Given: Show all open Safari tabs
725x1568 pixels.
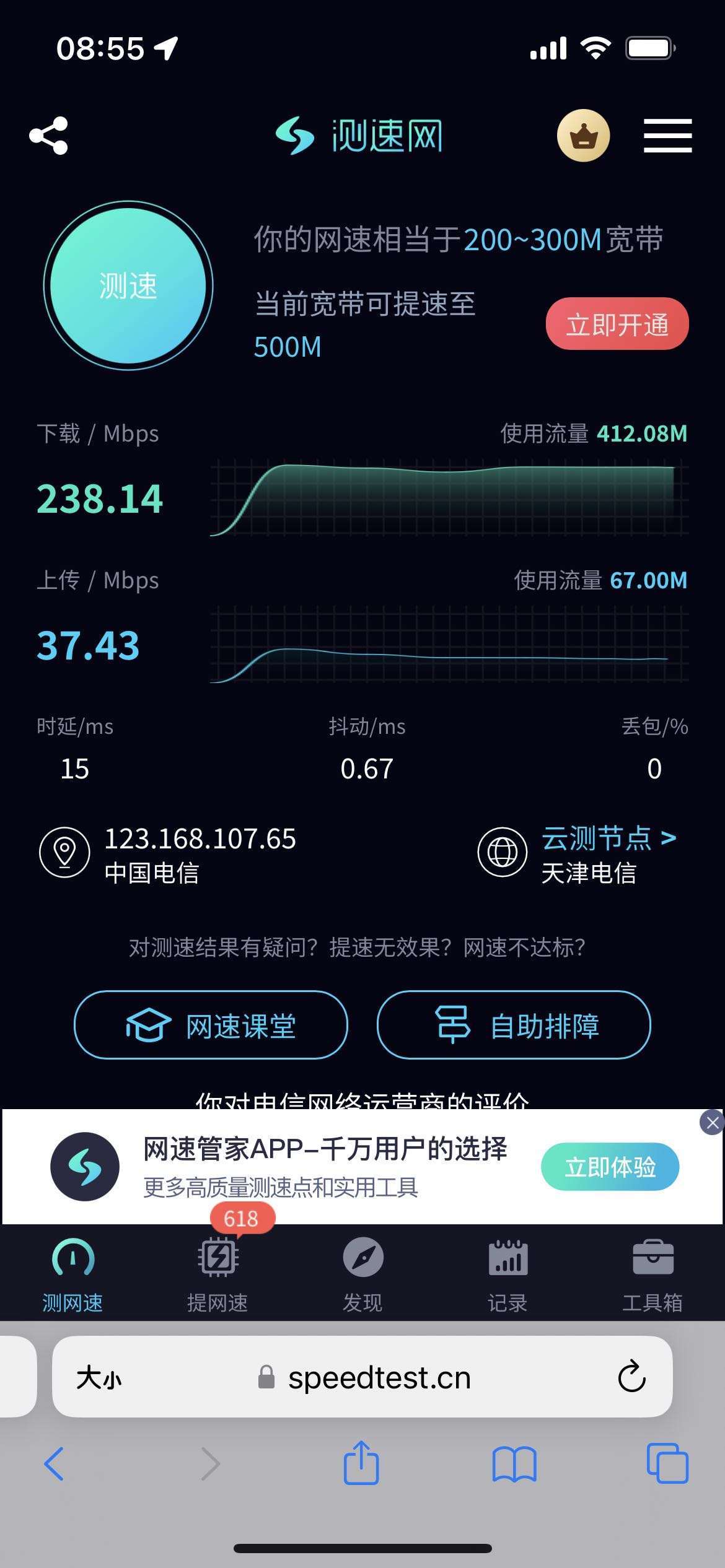Looking at the screenshot, I should 667,1464.
